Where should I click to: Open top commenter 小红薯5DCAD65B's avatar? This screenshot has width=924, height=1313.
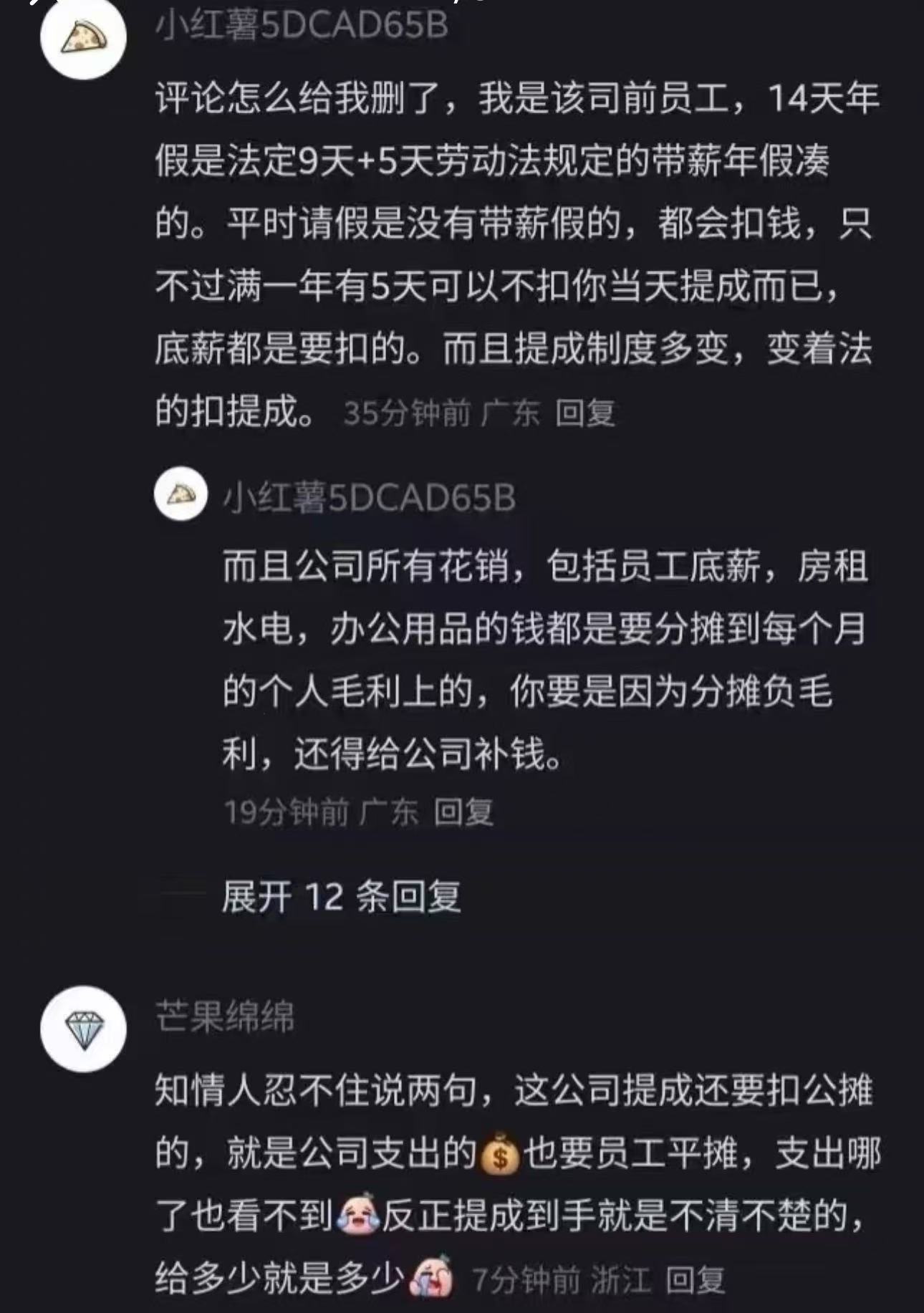[83, 37]
